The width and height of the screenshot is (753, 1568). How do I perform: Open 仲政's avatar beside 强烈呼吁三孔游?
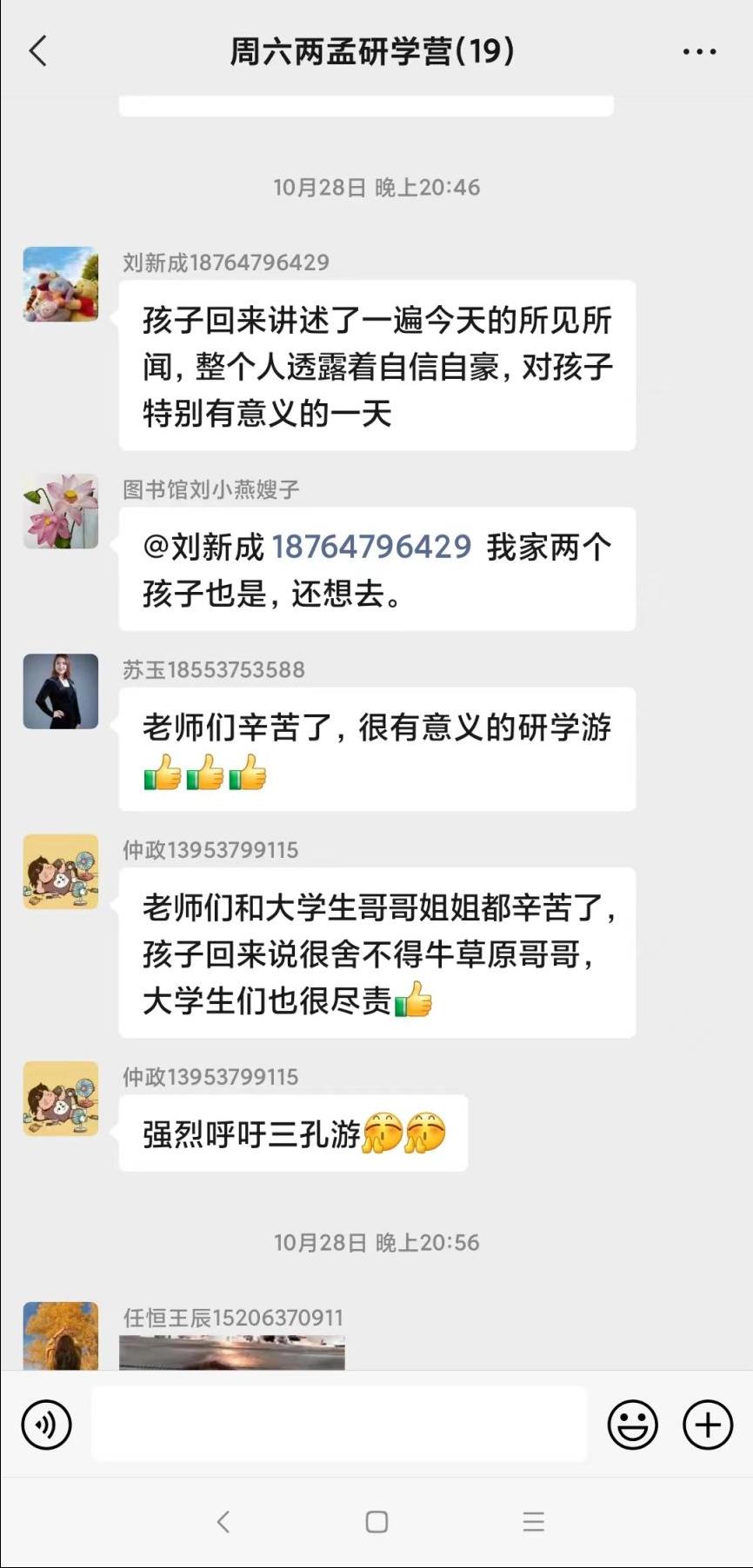tap(61, 1098)
